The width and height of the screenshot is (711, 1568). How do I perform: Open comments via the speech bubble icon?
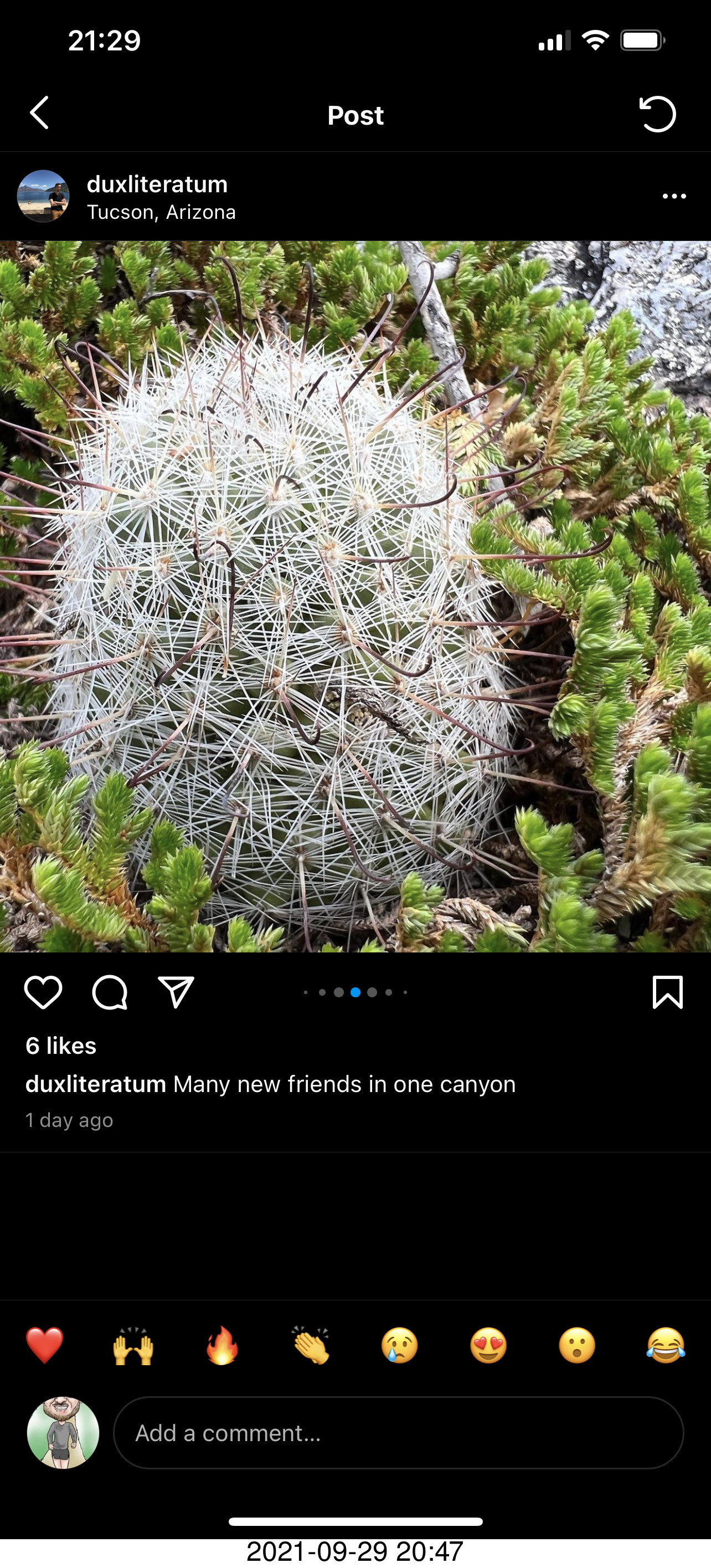[x=110, y=993]
